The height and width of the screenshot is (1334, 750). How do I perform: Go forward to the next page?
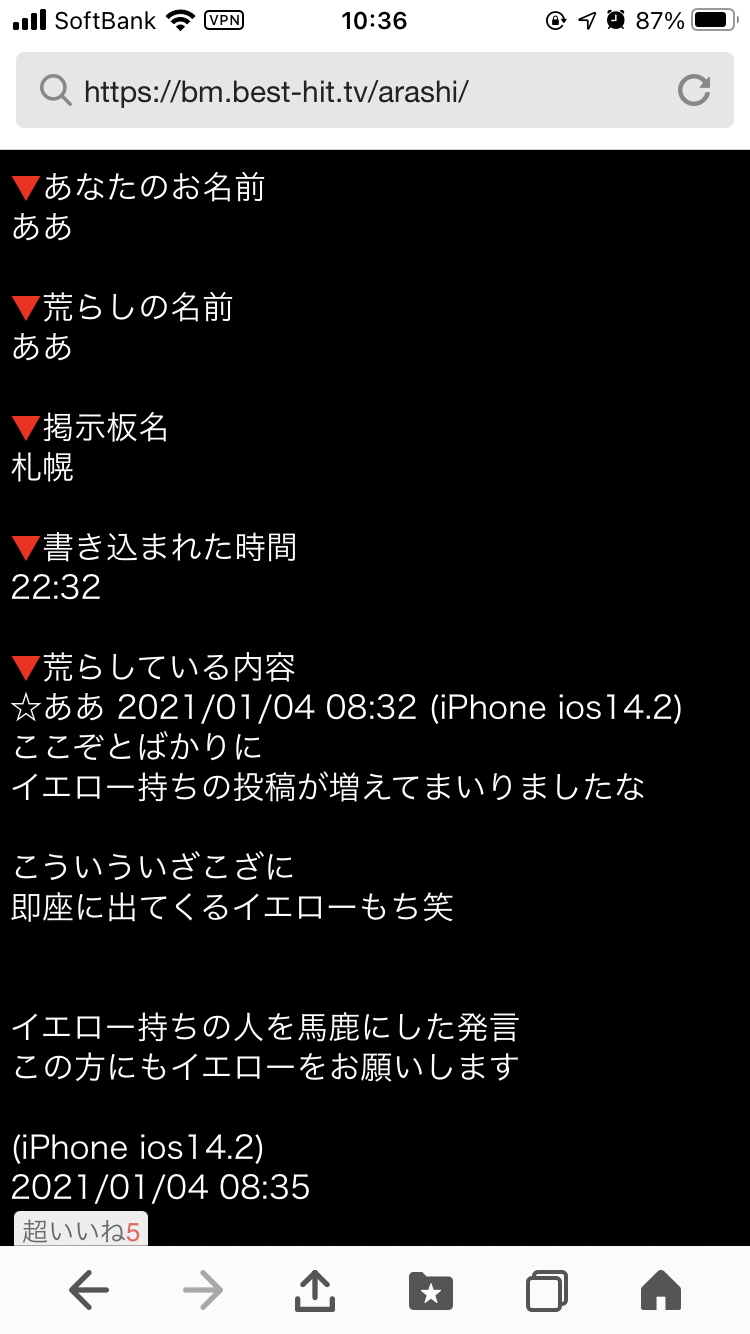tap(203, 1290)
